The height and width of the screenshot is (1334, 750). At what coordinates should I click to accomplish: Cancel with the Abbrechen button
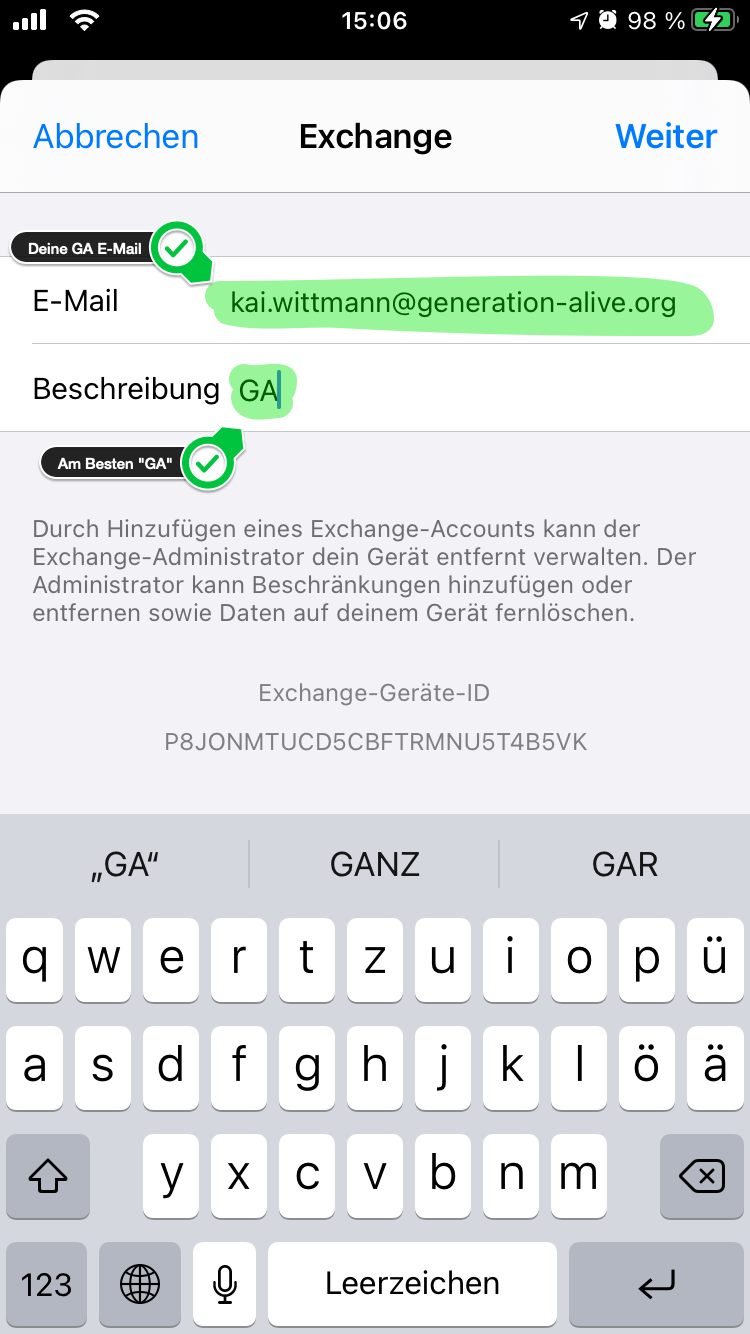coord(116,137)
